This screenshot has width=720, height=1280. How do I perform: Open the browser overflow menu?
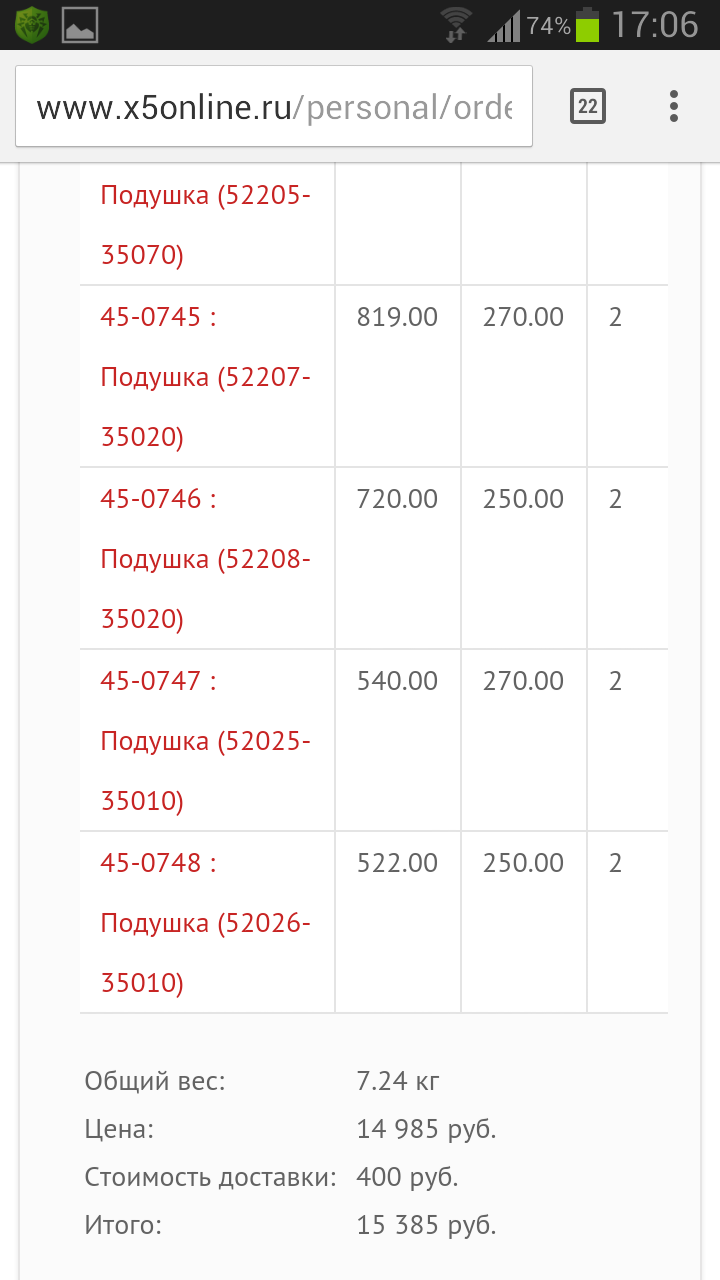click(674, 106)
